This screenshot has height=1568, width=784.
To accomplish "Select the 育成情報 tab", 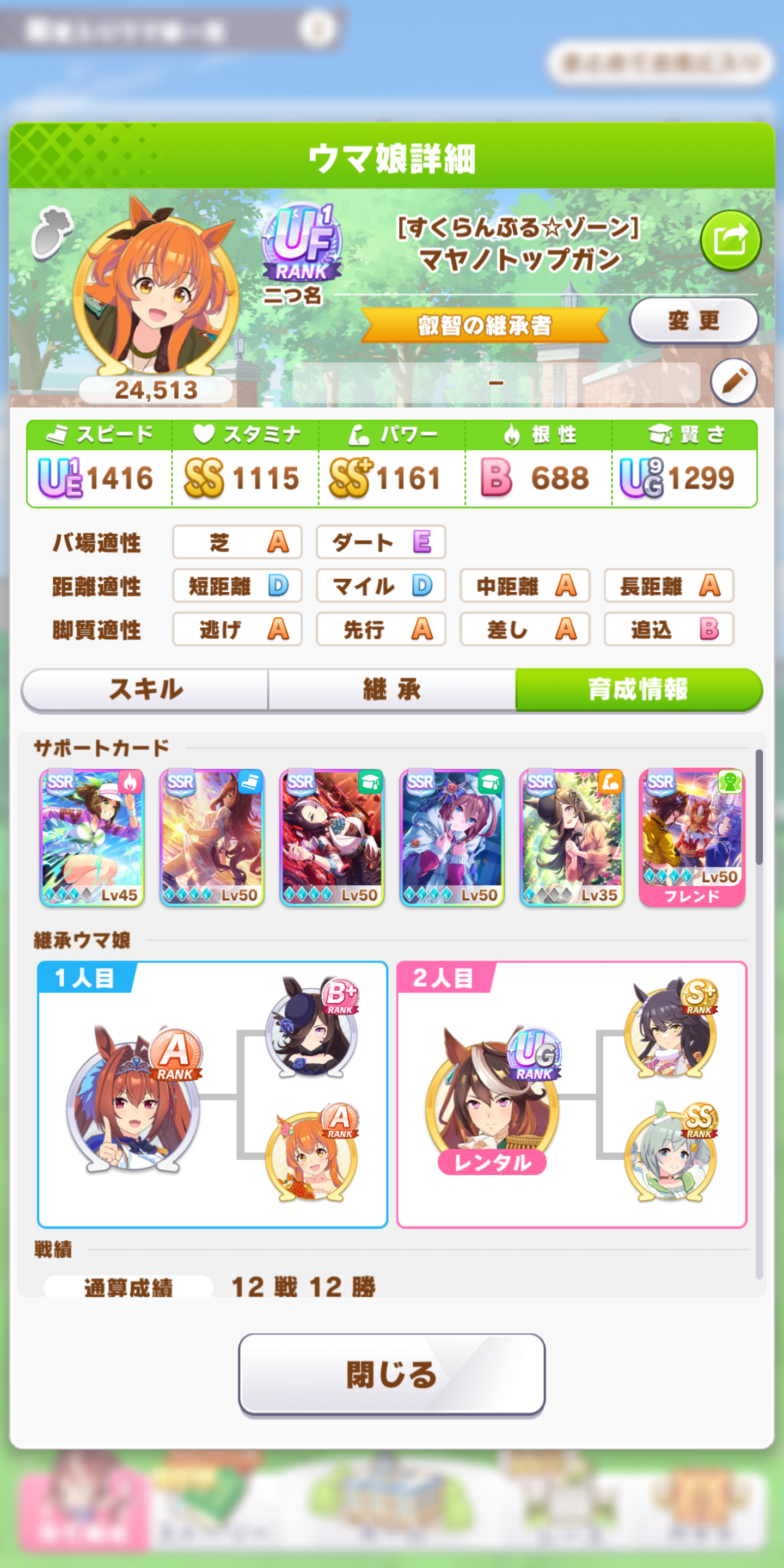I will (638, 690).
